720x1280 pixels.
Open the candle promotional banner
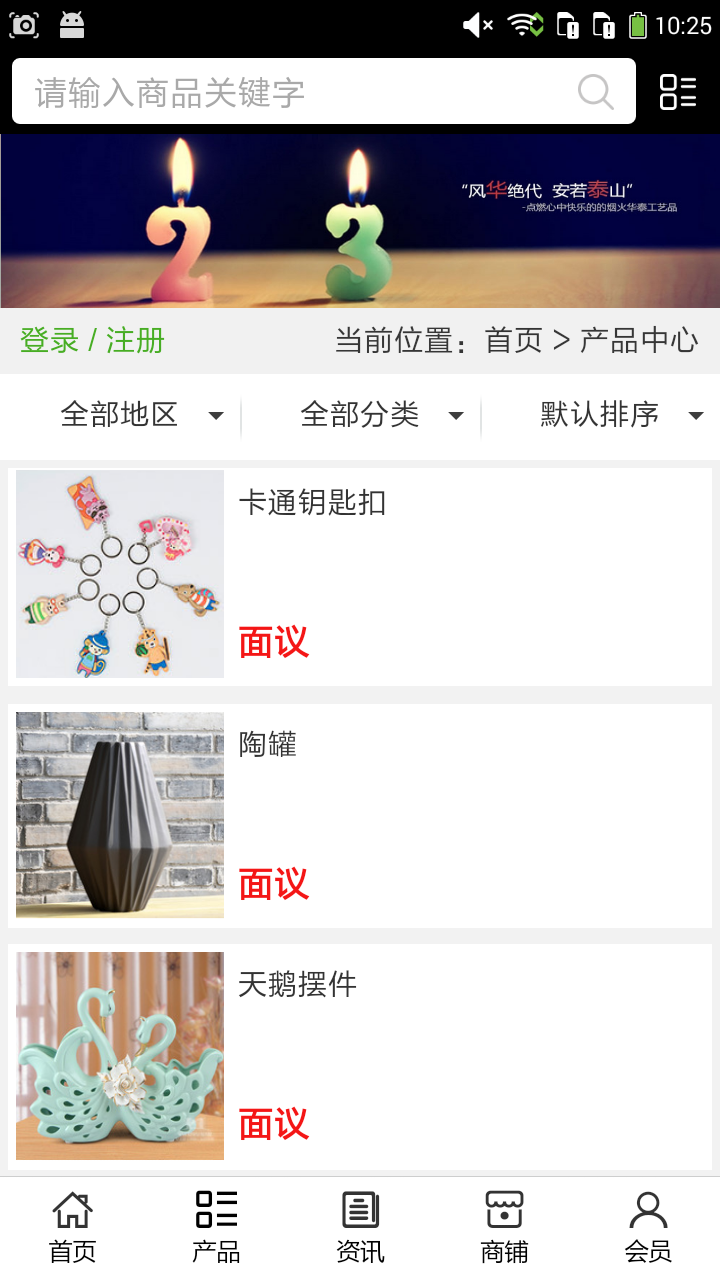click(360, 221)
